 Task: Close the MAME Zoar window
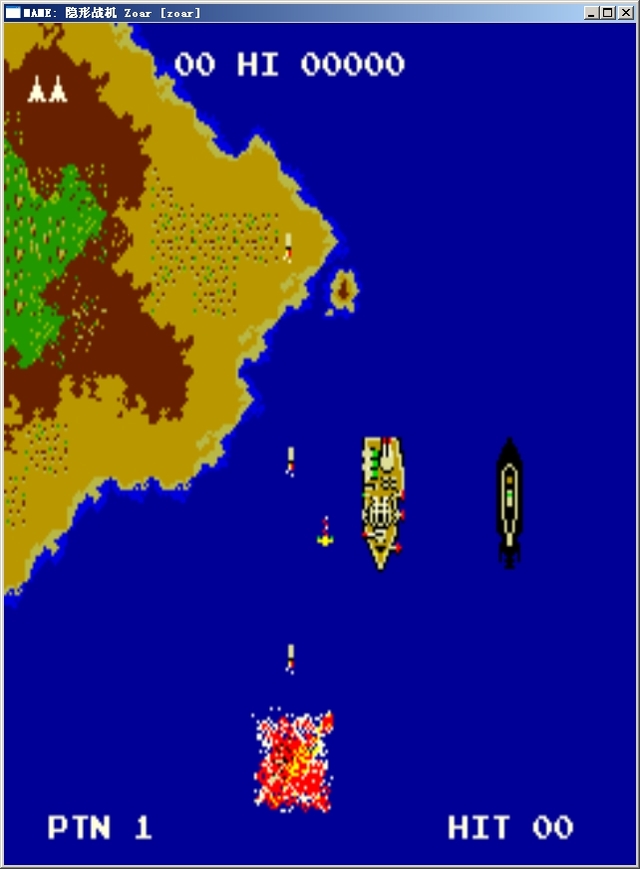point(625,12)
